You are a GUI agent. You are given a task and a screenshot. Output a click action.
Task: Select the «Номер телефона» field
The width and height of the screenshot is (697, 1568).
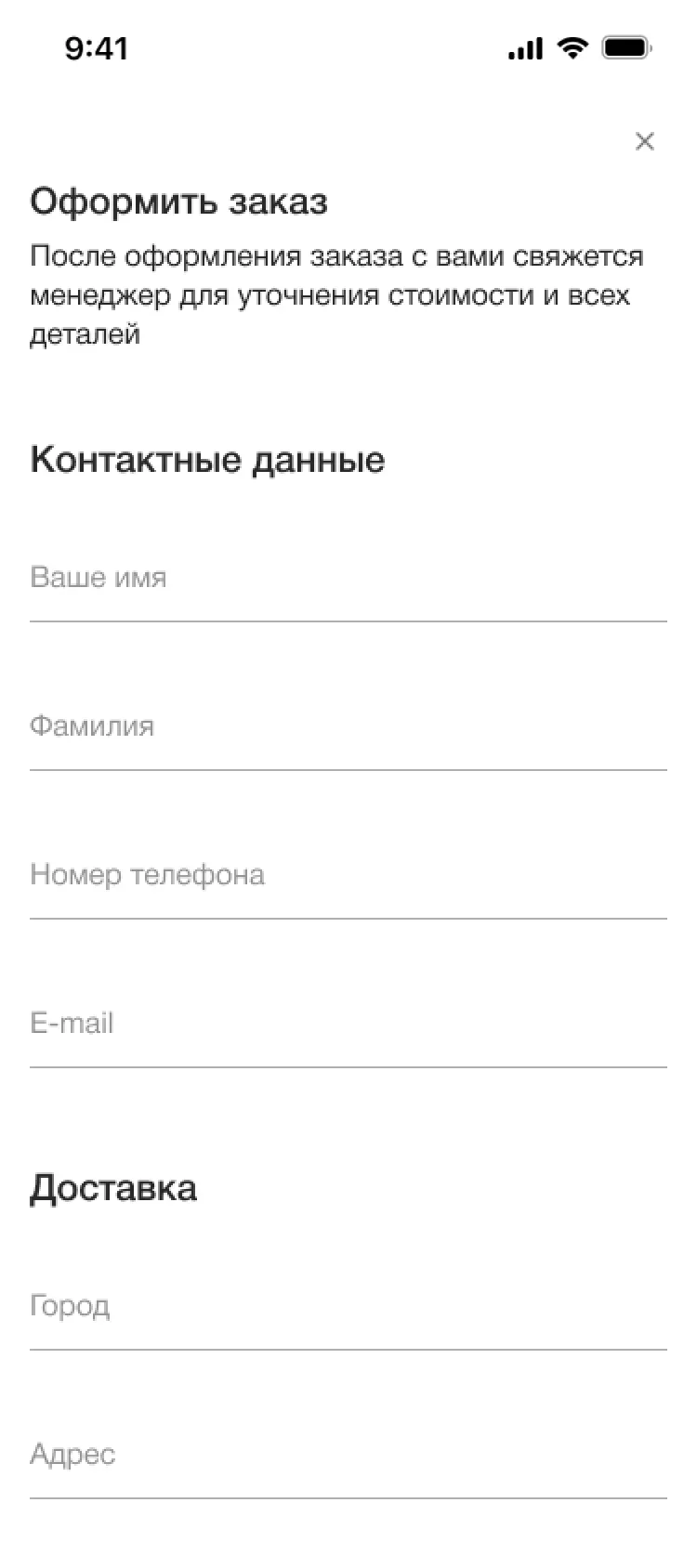coord(348,877)
